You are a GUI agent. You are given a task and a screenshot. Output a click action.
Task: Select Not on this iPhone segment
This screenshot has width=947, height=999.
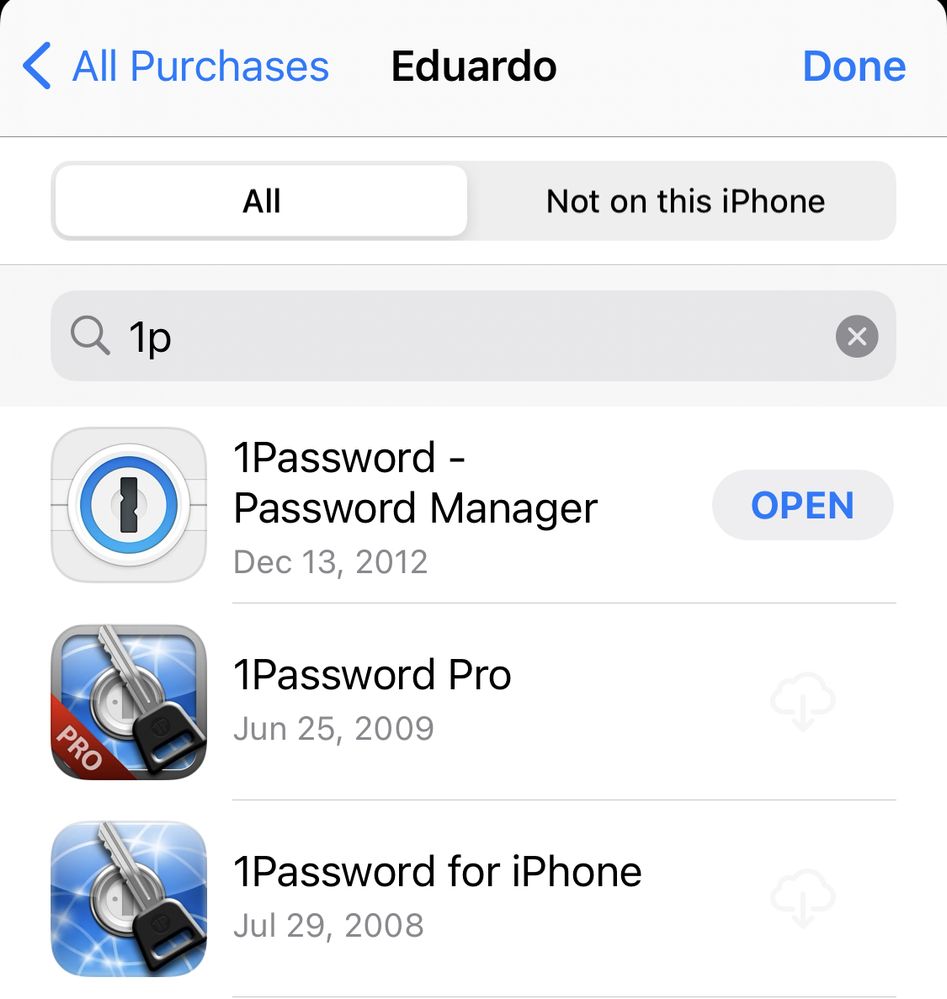tap(685, 201)
